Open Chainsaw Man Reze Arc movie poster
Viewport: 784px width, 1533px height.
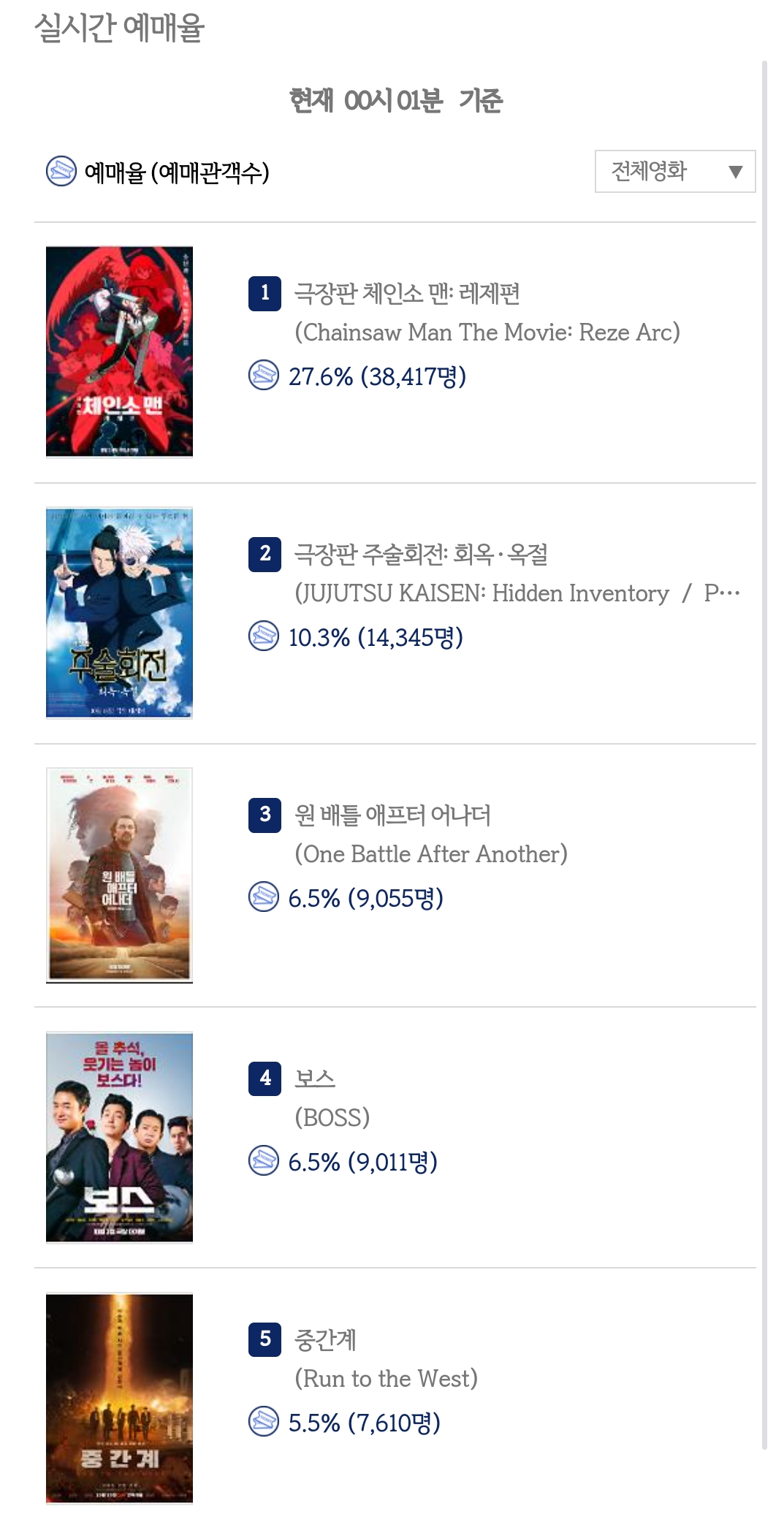[x=119, y=351]
